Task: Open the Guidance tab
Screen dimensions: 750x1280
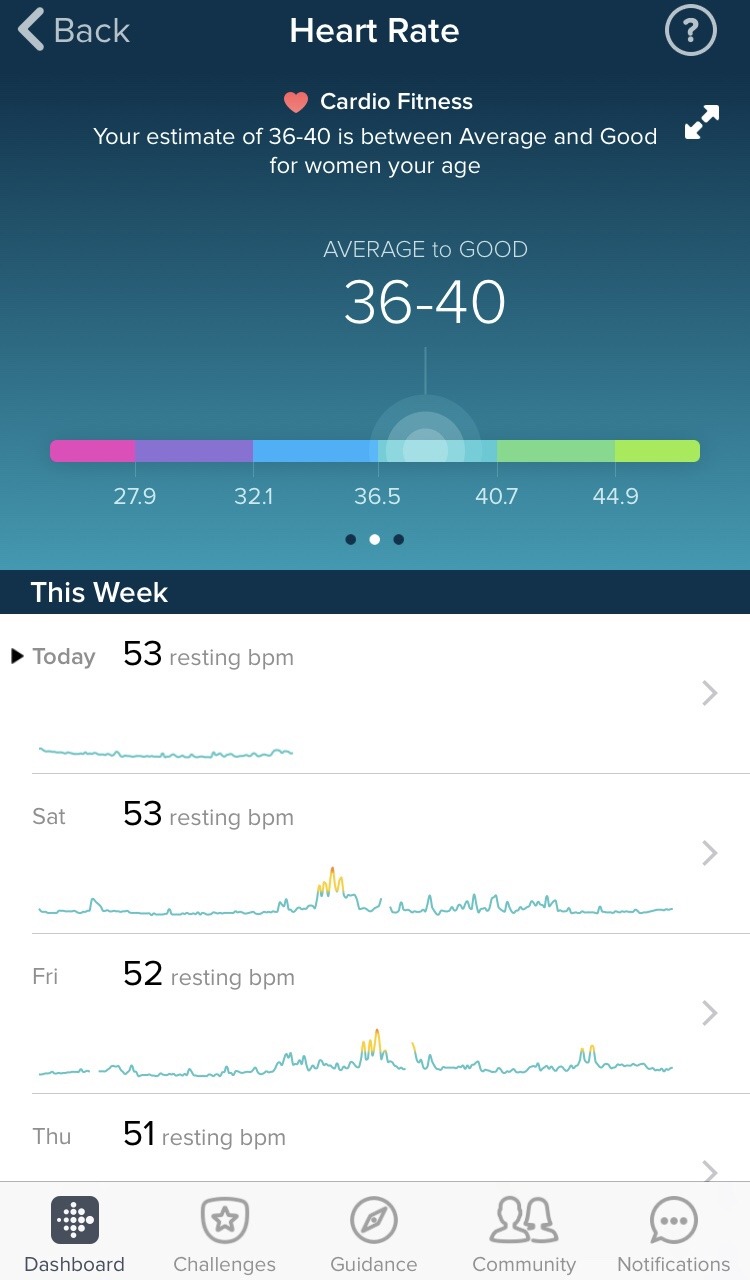Action: point(374,1234)
